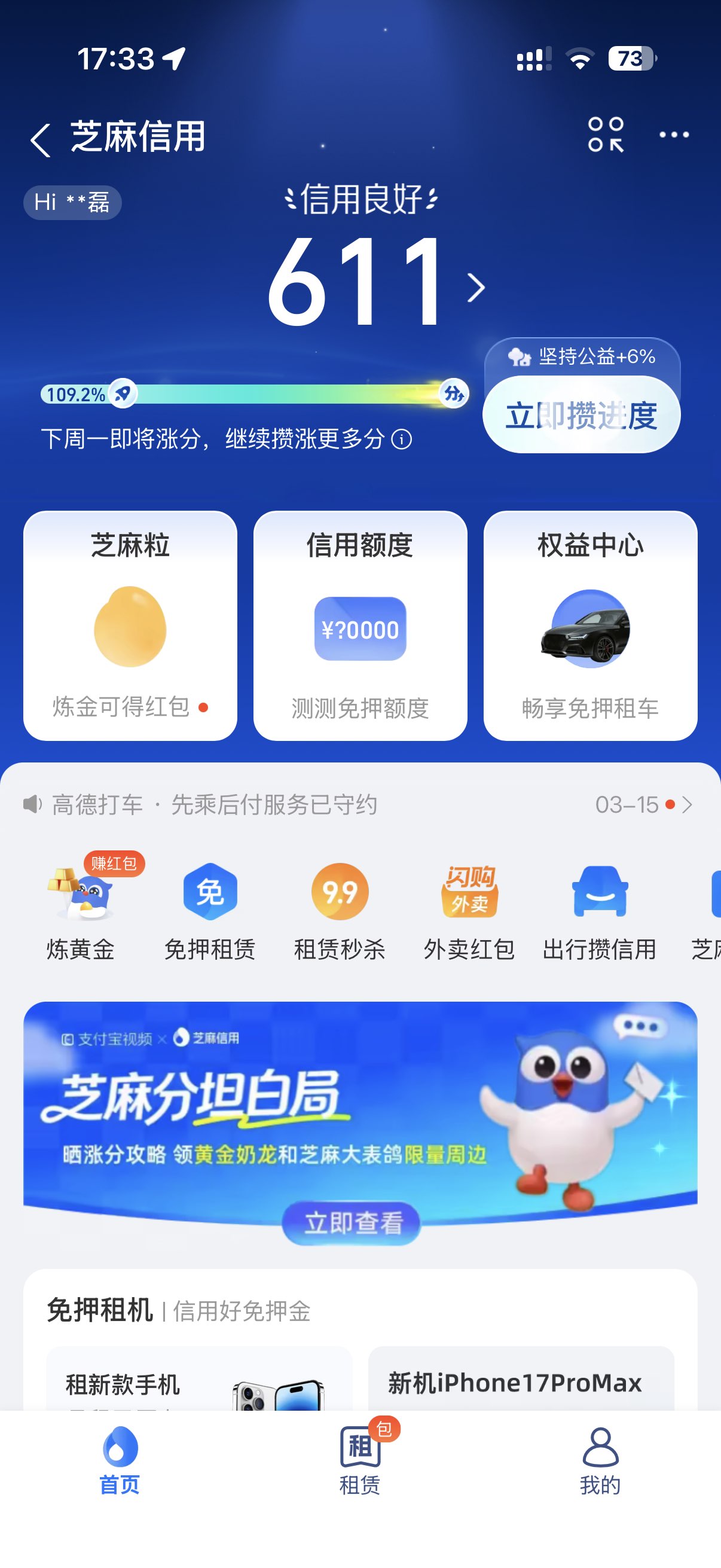The image size is (721, 1568).
Task: Tap the 立即攒进度 button
Action: click(581, 415)
